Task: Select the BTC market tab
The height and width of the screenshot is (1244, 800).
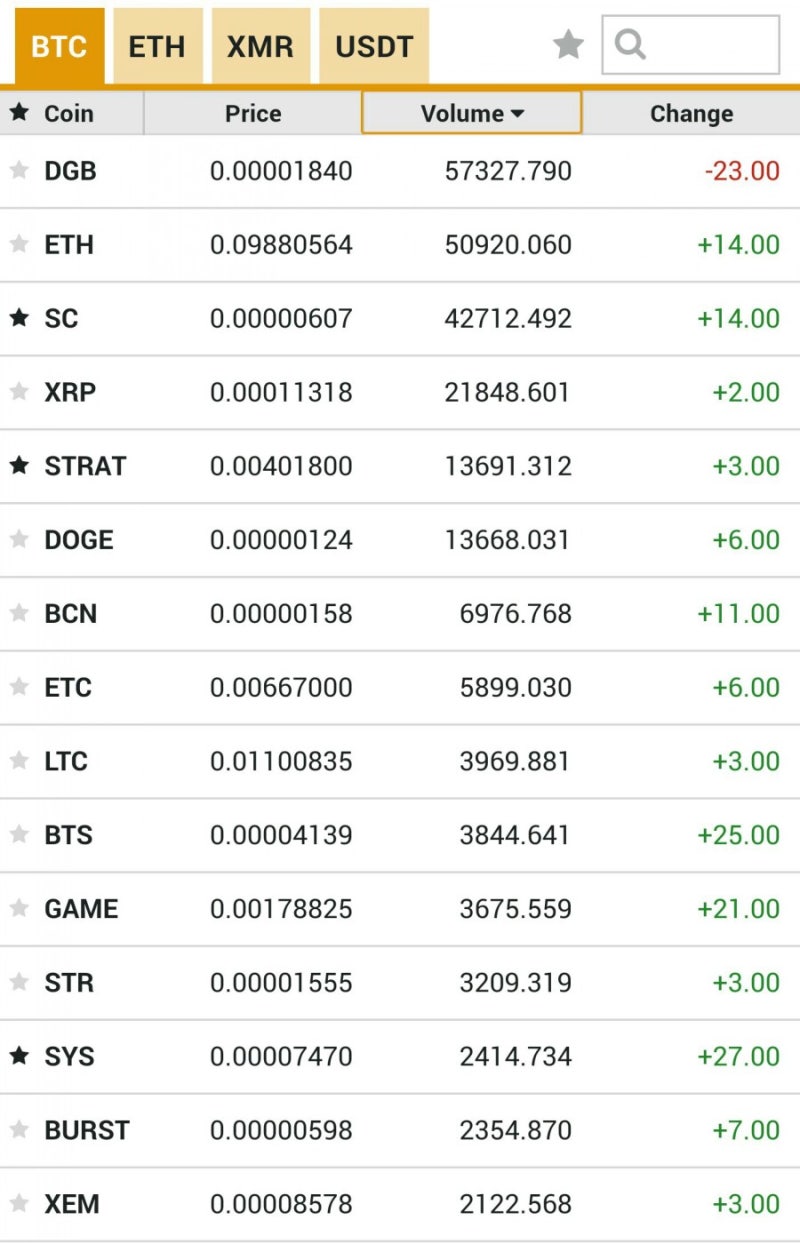Action: pos(59,46)
